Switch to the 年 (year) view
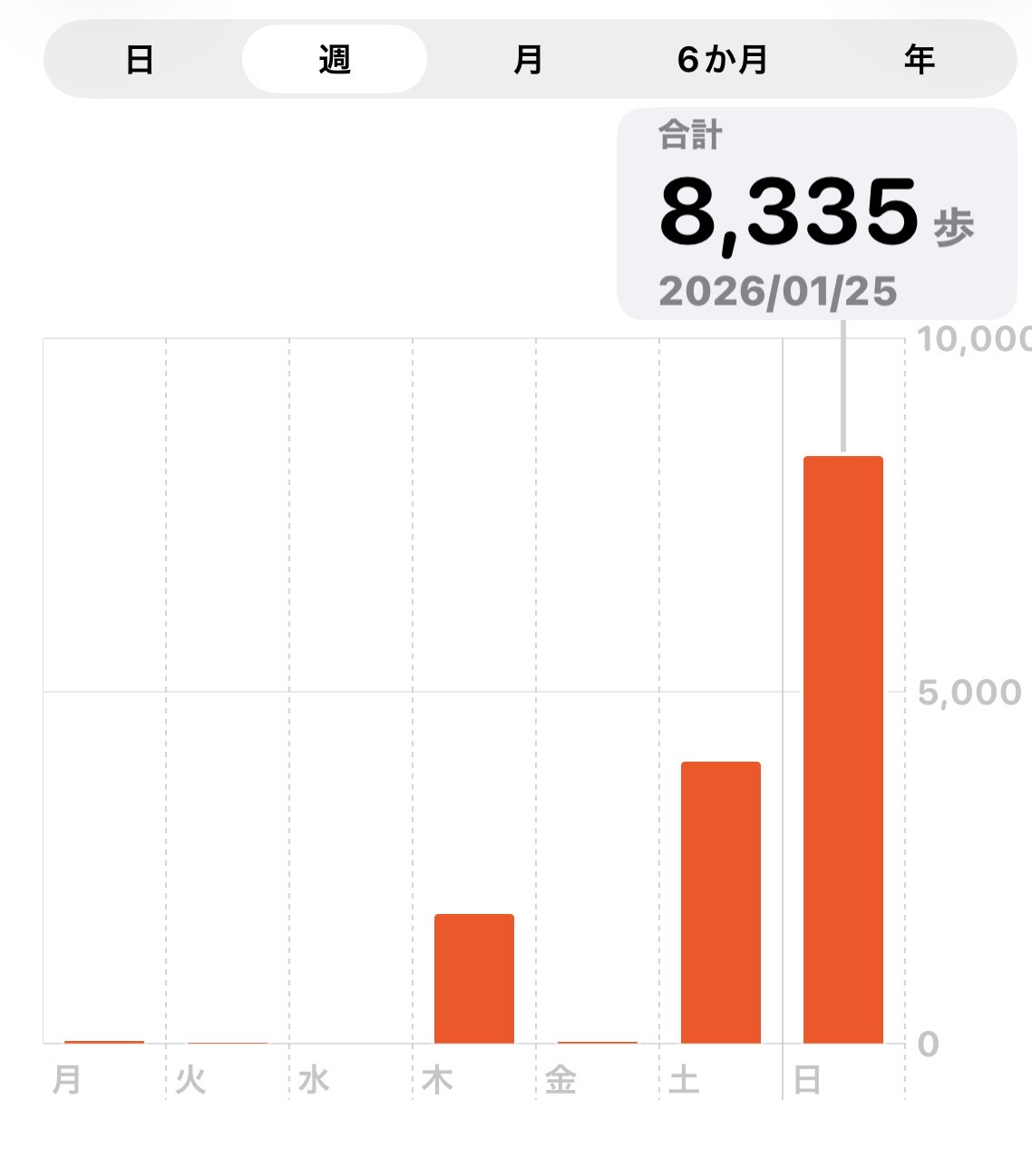 (x=919, y=60)
